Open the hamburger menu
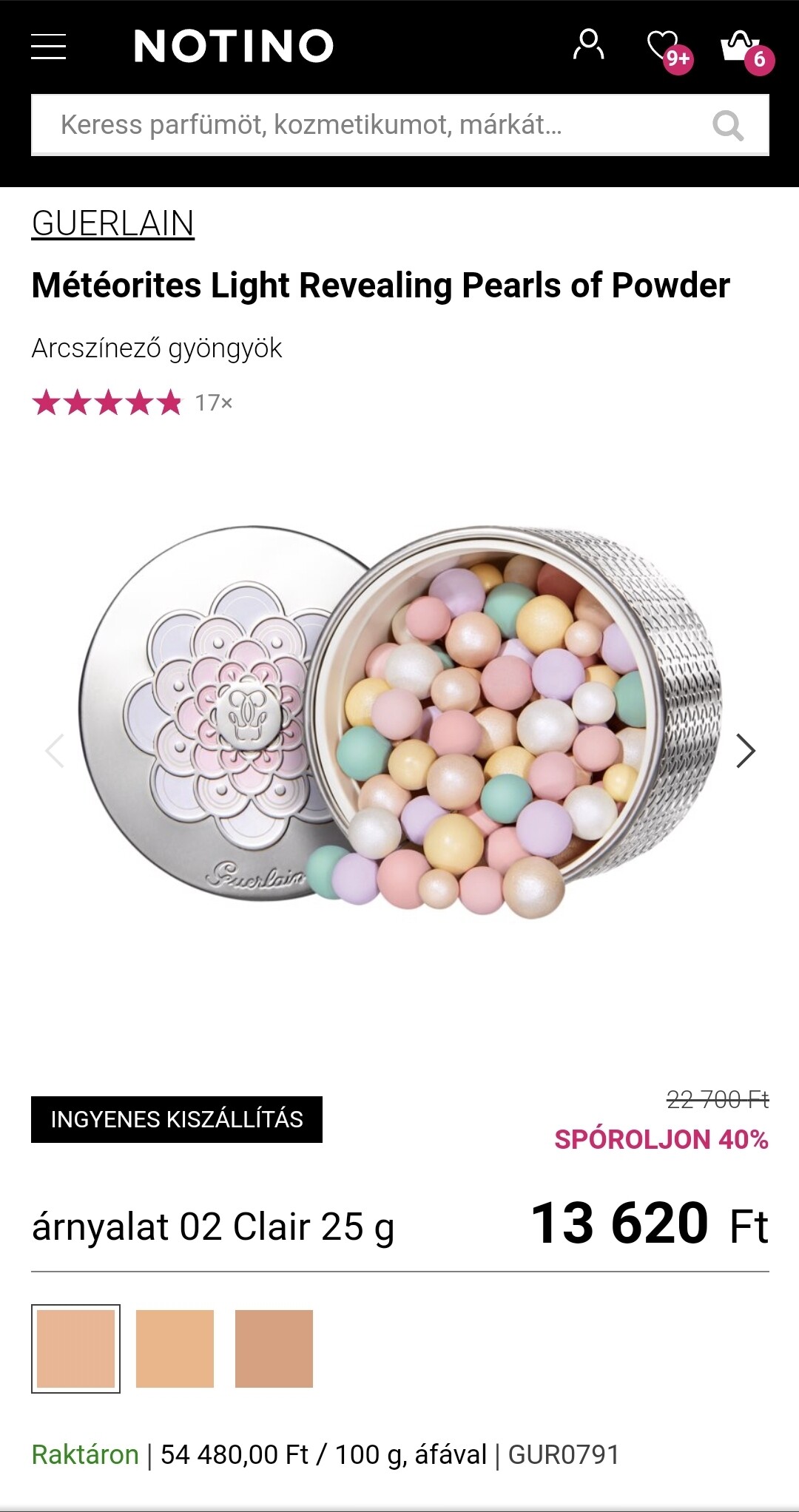Viewport: 799px width, 1512px height. tap(48, 46)
